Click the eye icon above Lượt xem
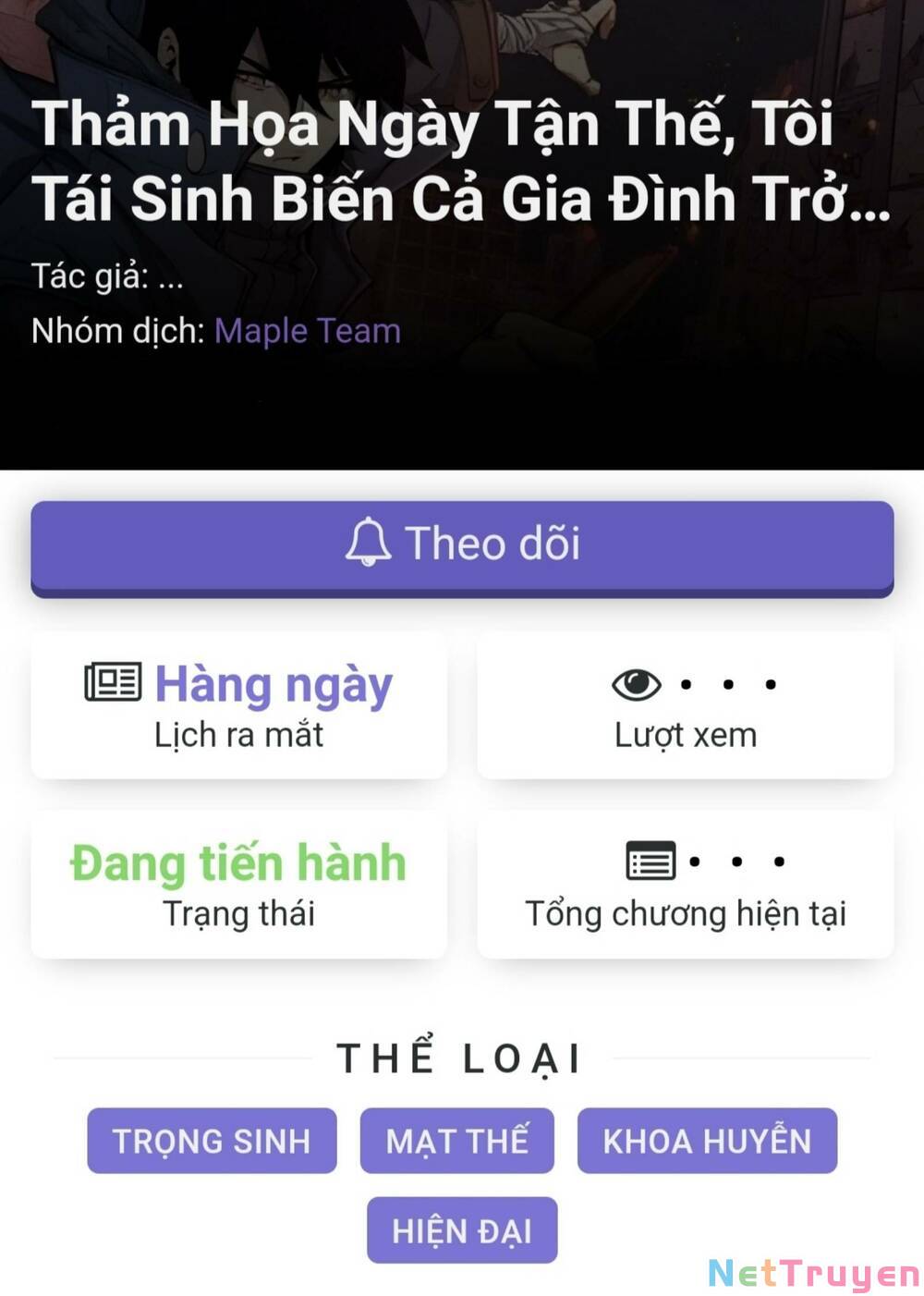924x1296 pixels. pos(638,684)
